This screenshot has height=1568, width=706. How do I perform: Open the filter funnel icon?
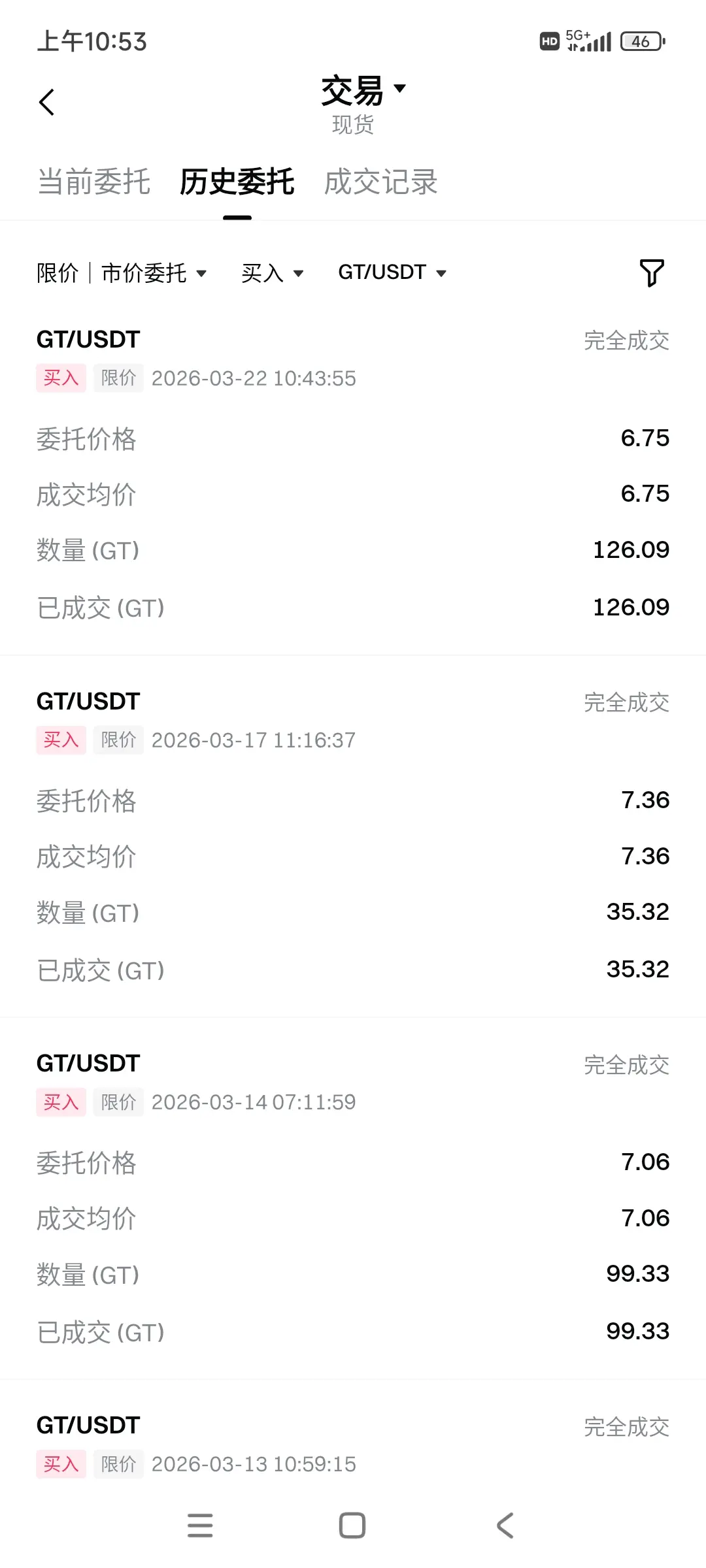point(651,273)
